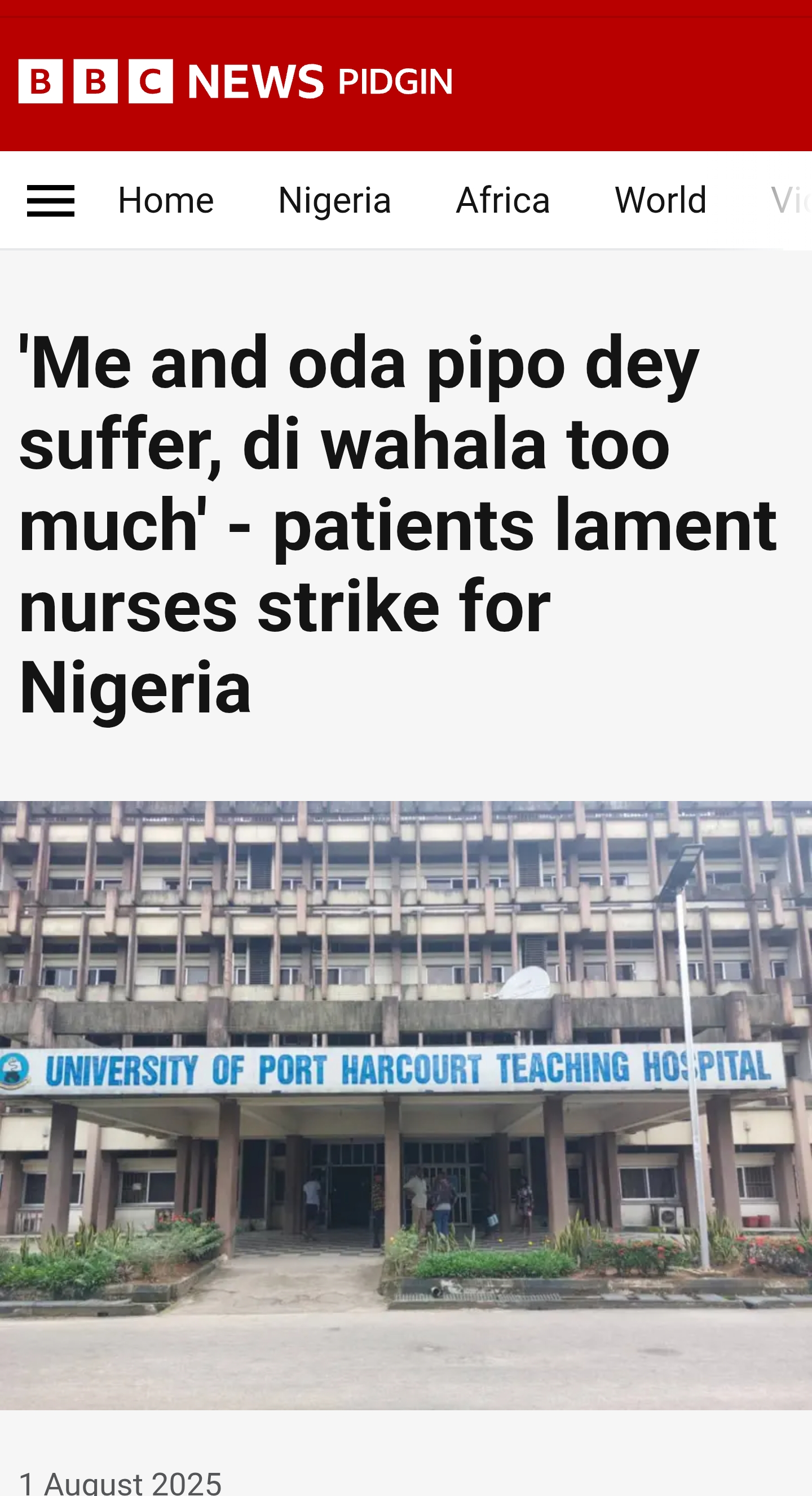
Task: Select the World section
Action: 660,200
